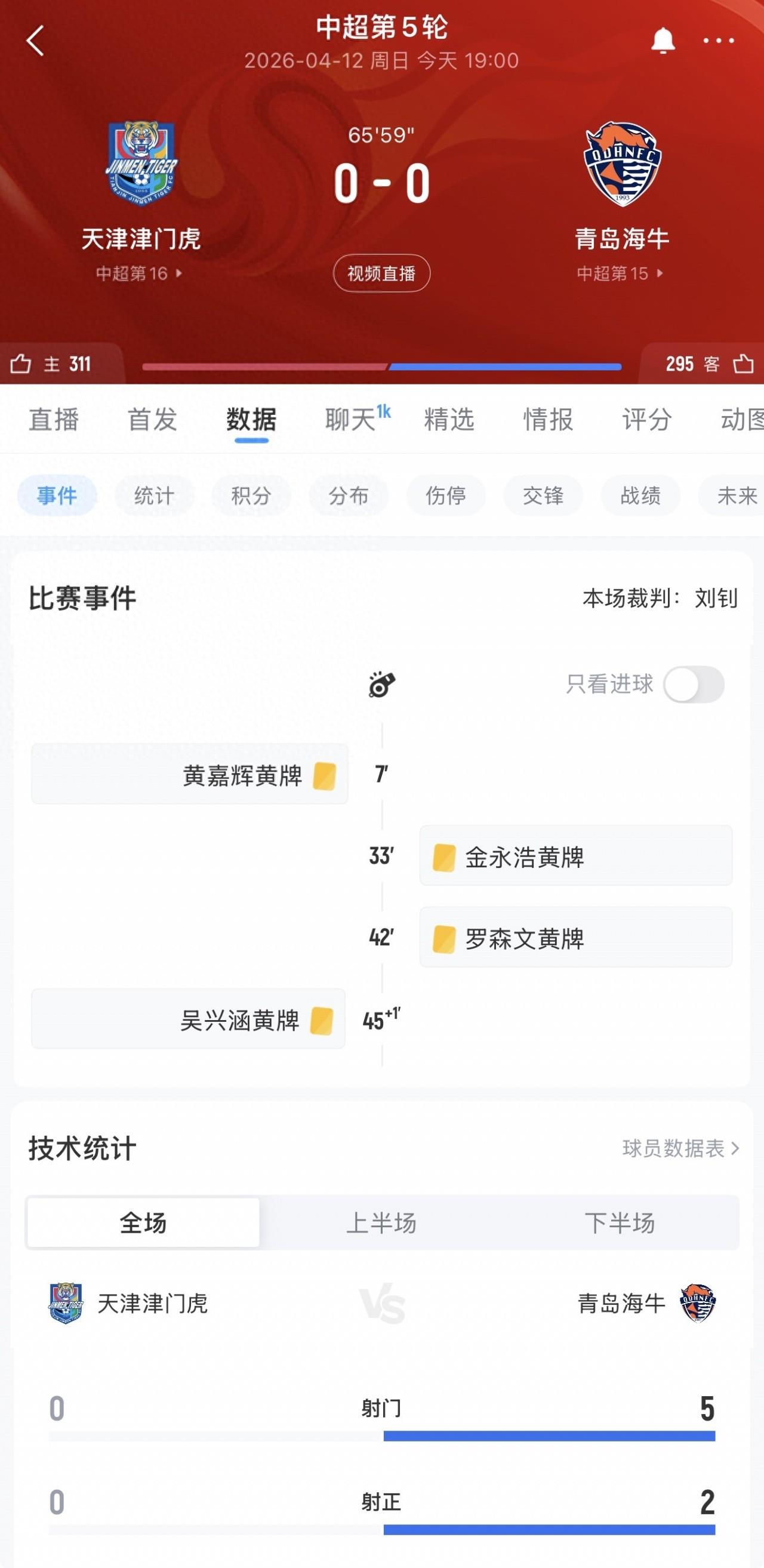Select the 统计 chip
Screen dimensions: 764x1568
coord(154,495)
